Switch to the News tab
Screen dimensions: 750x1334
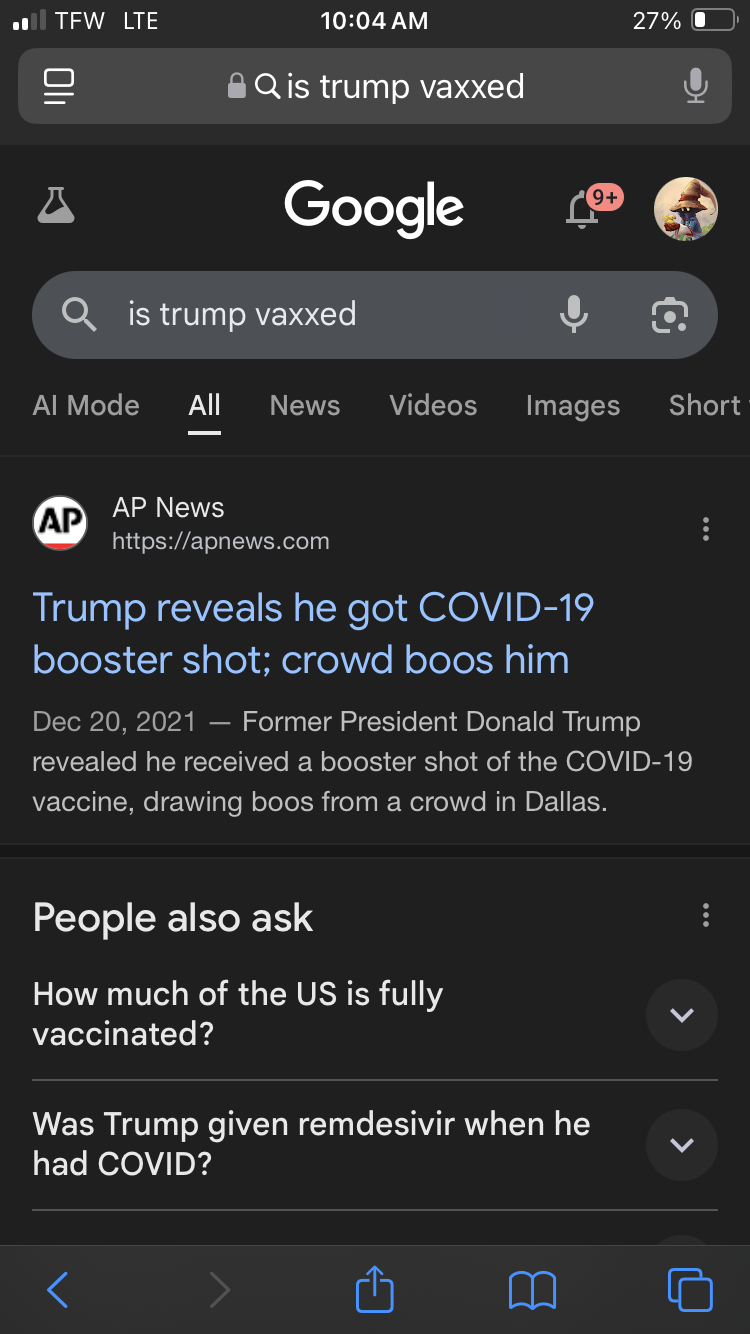(305, 405)
